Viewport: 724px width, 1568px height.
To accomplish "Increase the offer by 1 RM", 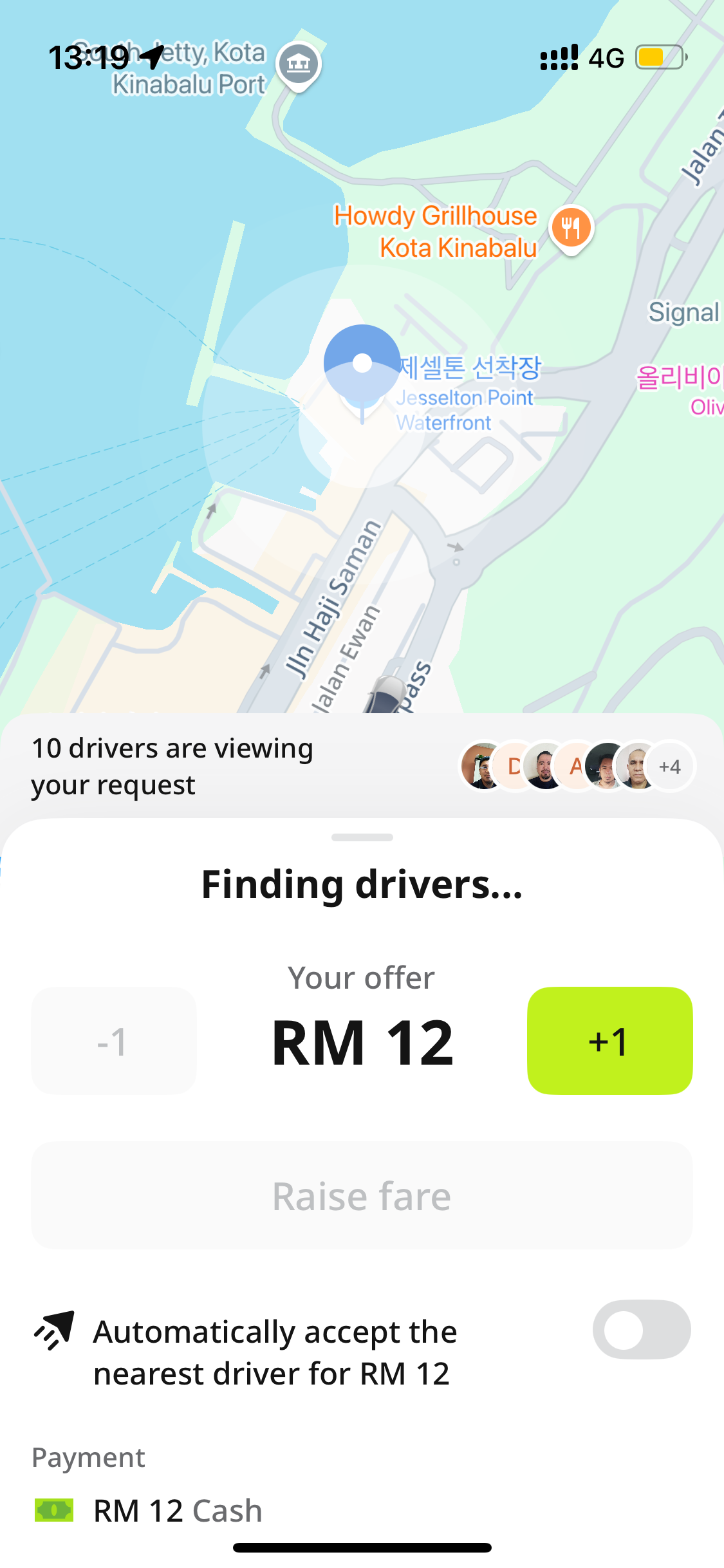I will click(x=609, y=1040).
